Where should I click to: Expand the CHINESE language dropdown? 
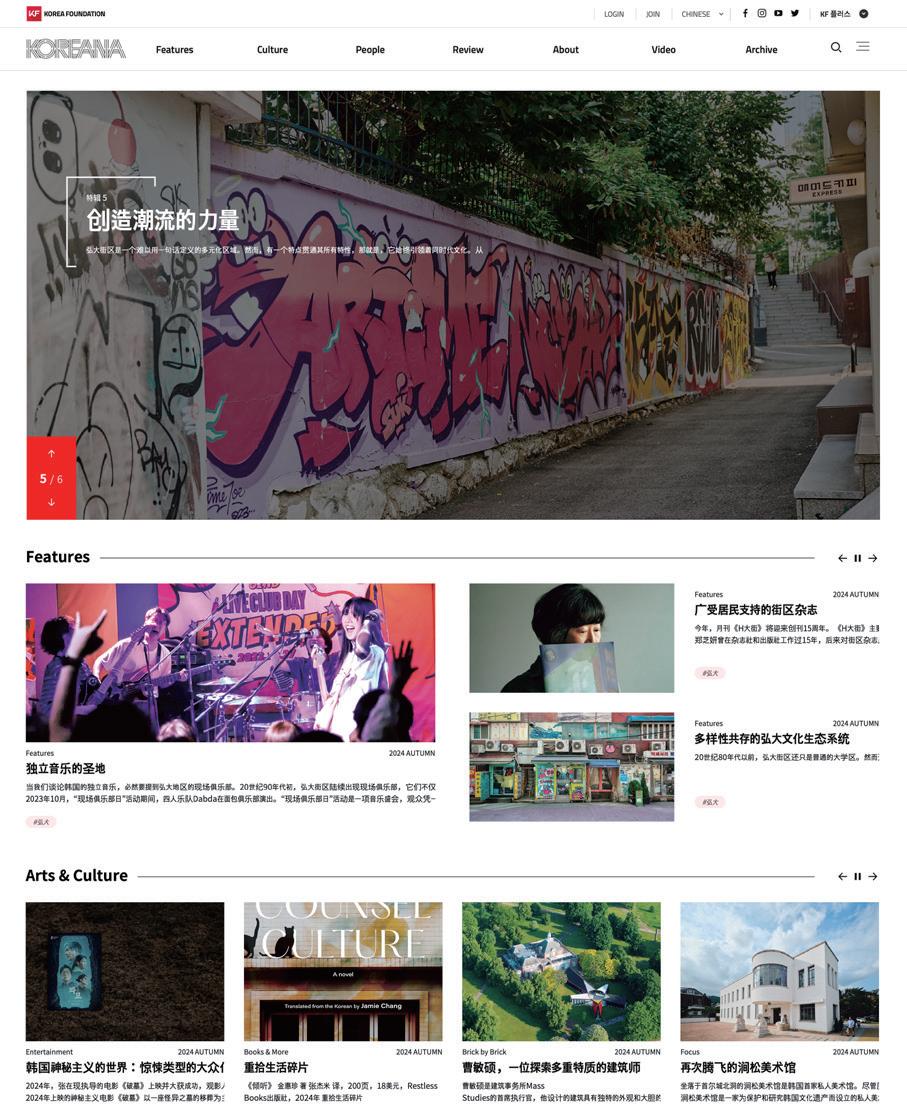tap(702, 14)
